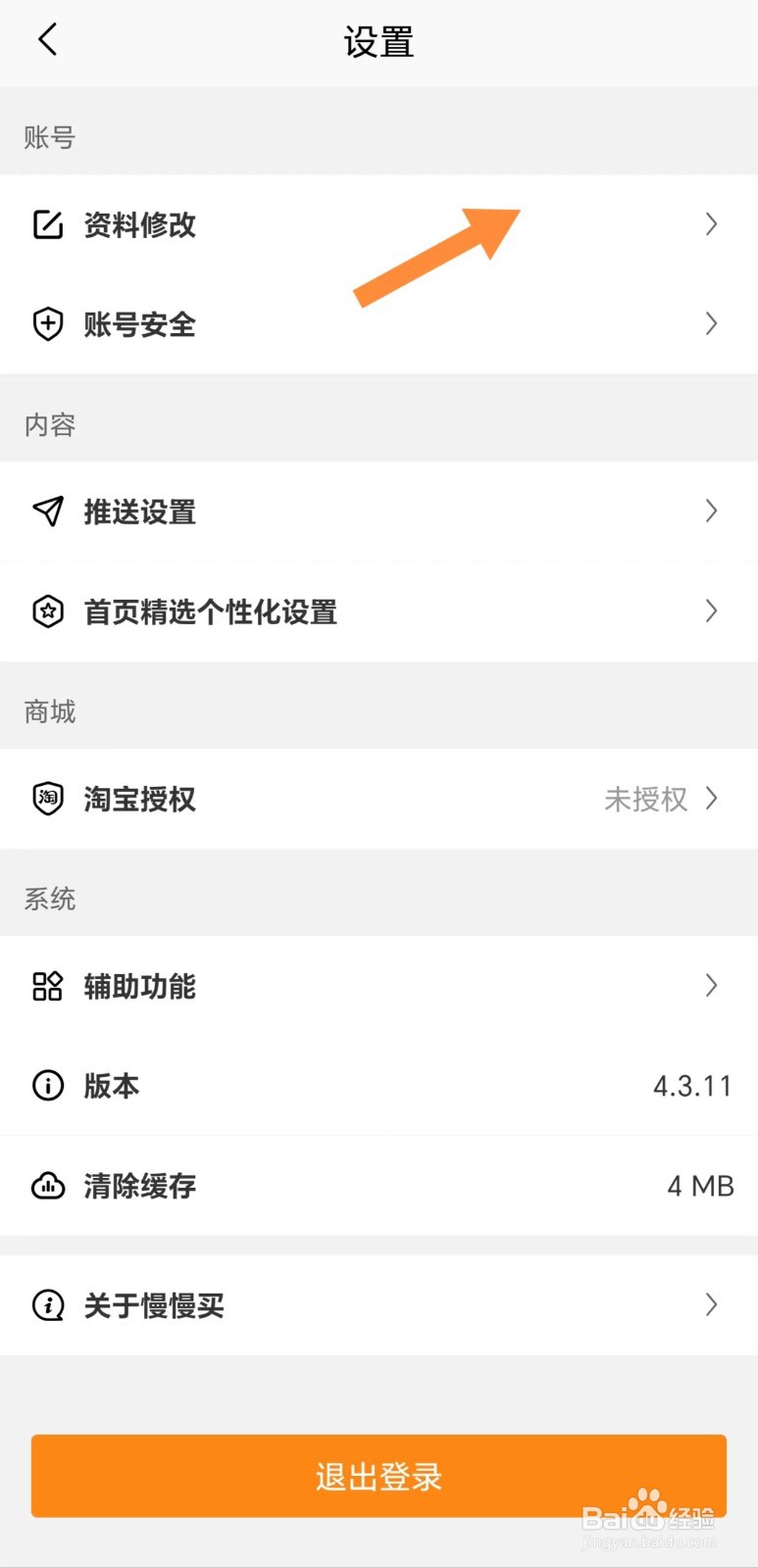Viewport: 758px width, 1568px height.
Task: Open 推送设置
Action: pyautogui.click(x=379, y=512)
